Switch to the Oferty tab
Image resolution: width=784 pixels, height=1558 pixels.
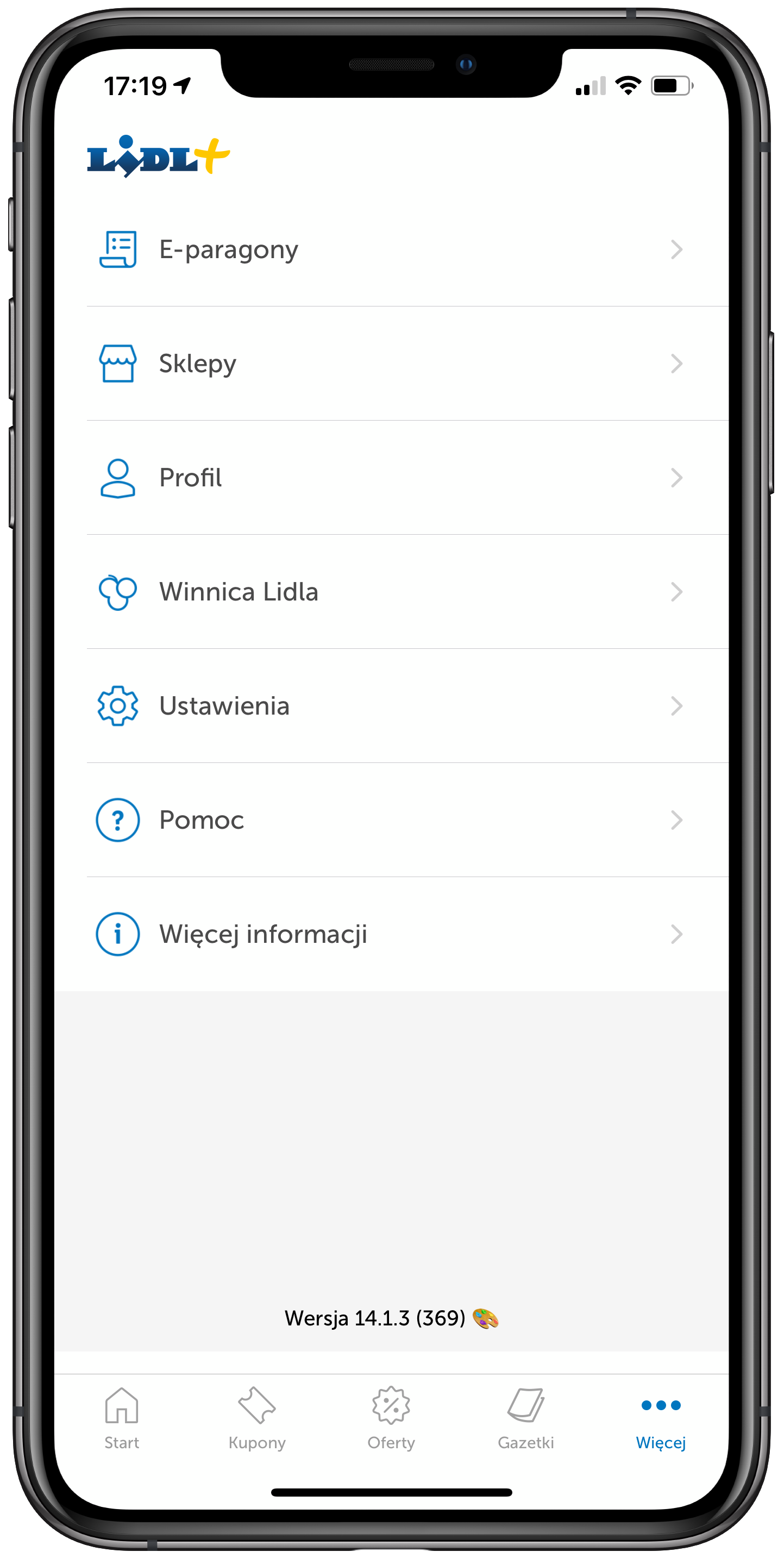(391, 1418)
